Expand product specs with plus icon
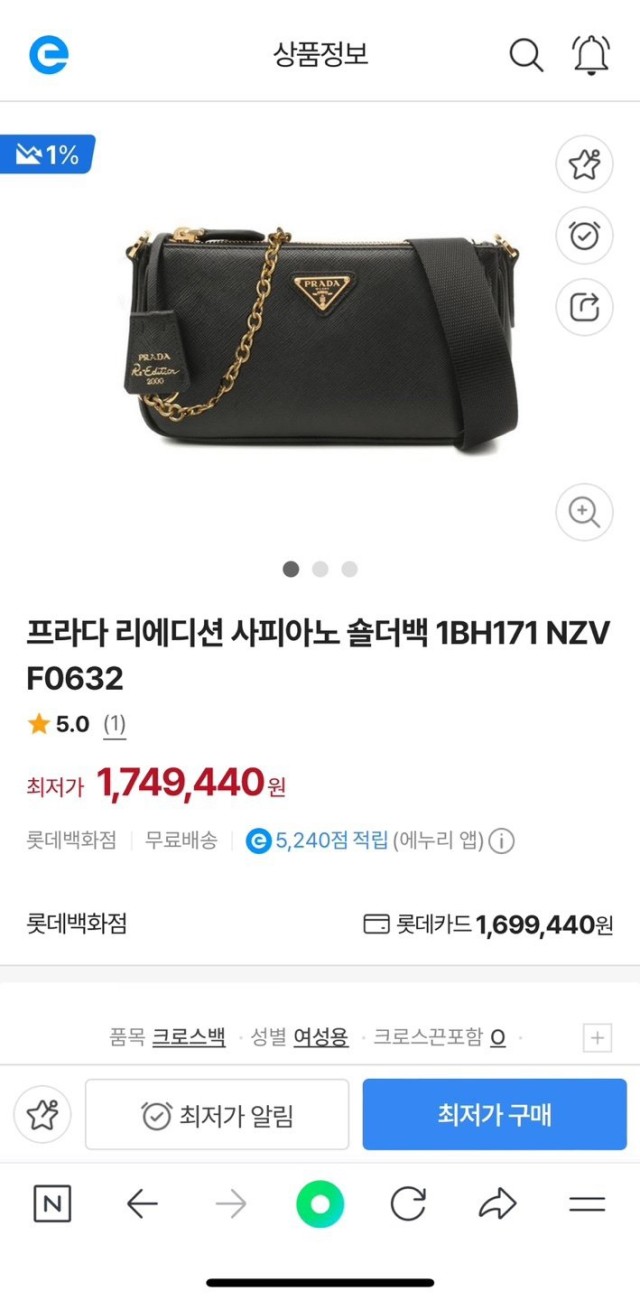The image size is (640, 1300). [597, 1038]
